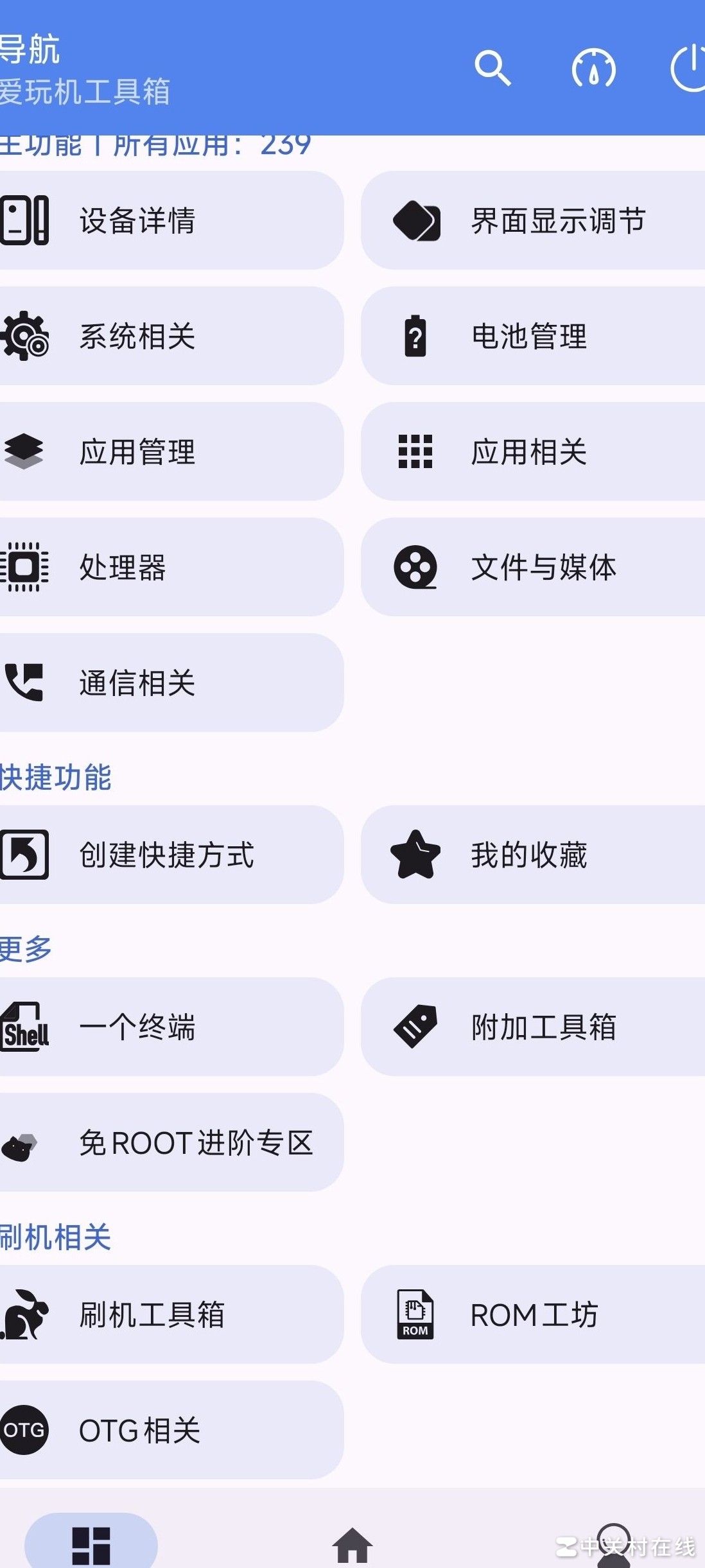705x1568 pixels.
Task: Tap the speedometer icon in the top bar
Action: coord(593,68)
